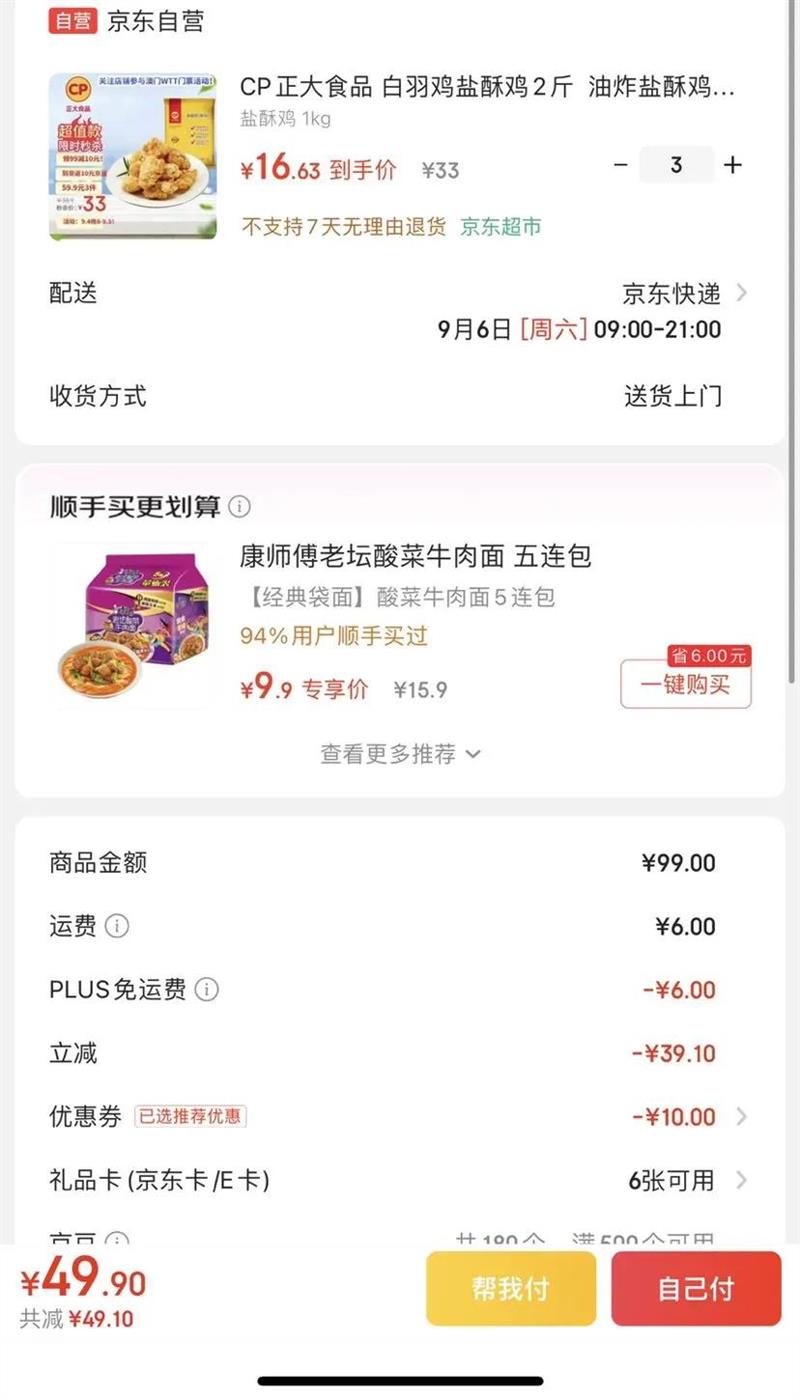Image resolution: width=800 pixels, height=1400 pixels.
Task: Show info about 运费 shipping fee
Action: tap(117, 927)
